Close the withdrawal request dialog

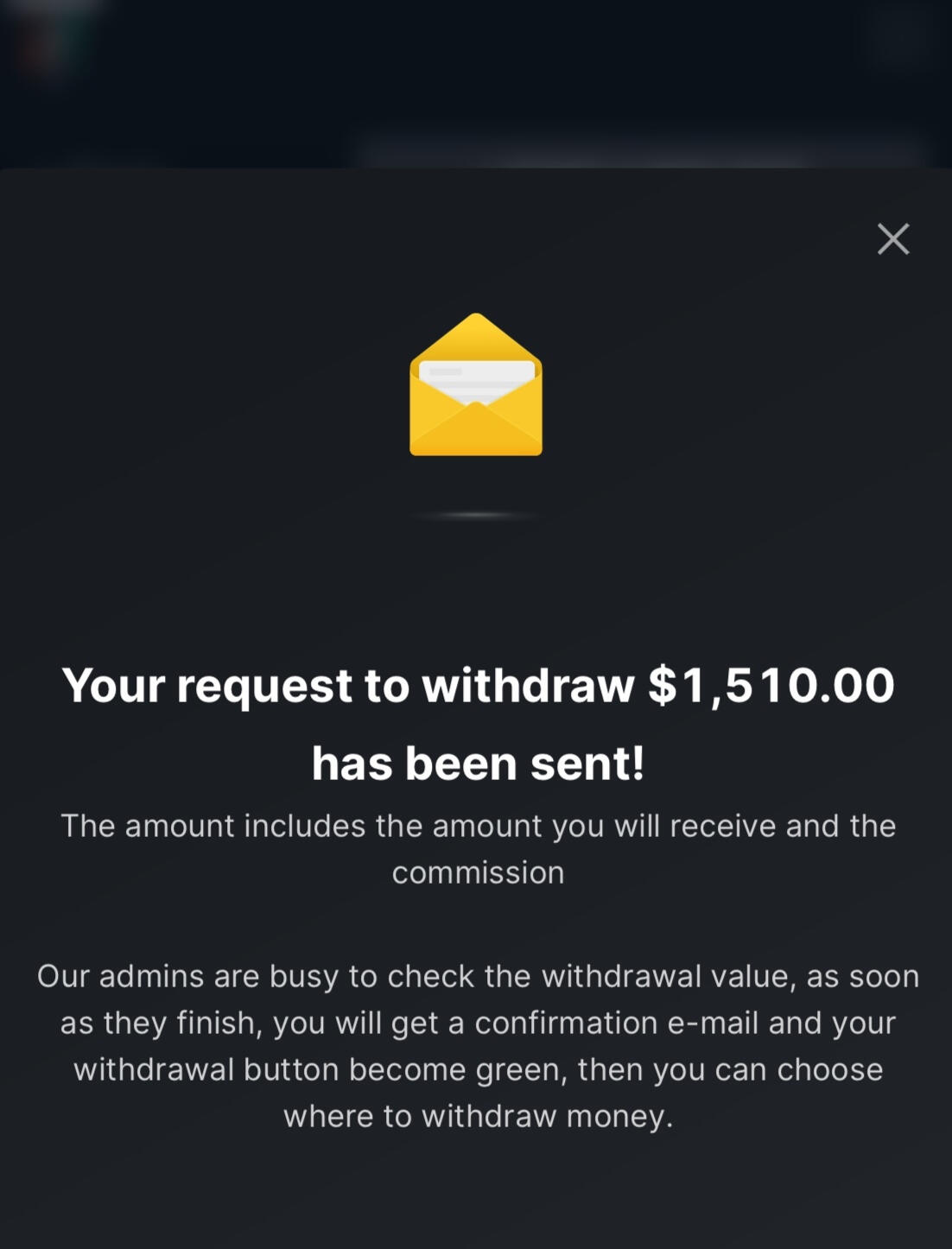(893, 239)
